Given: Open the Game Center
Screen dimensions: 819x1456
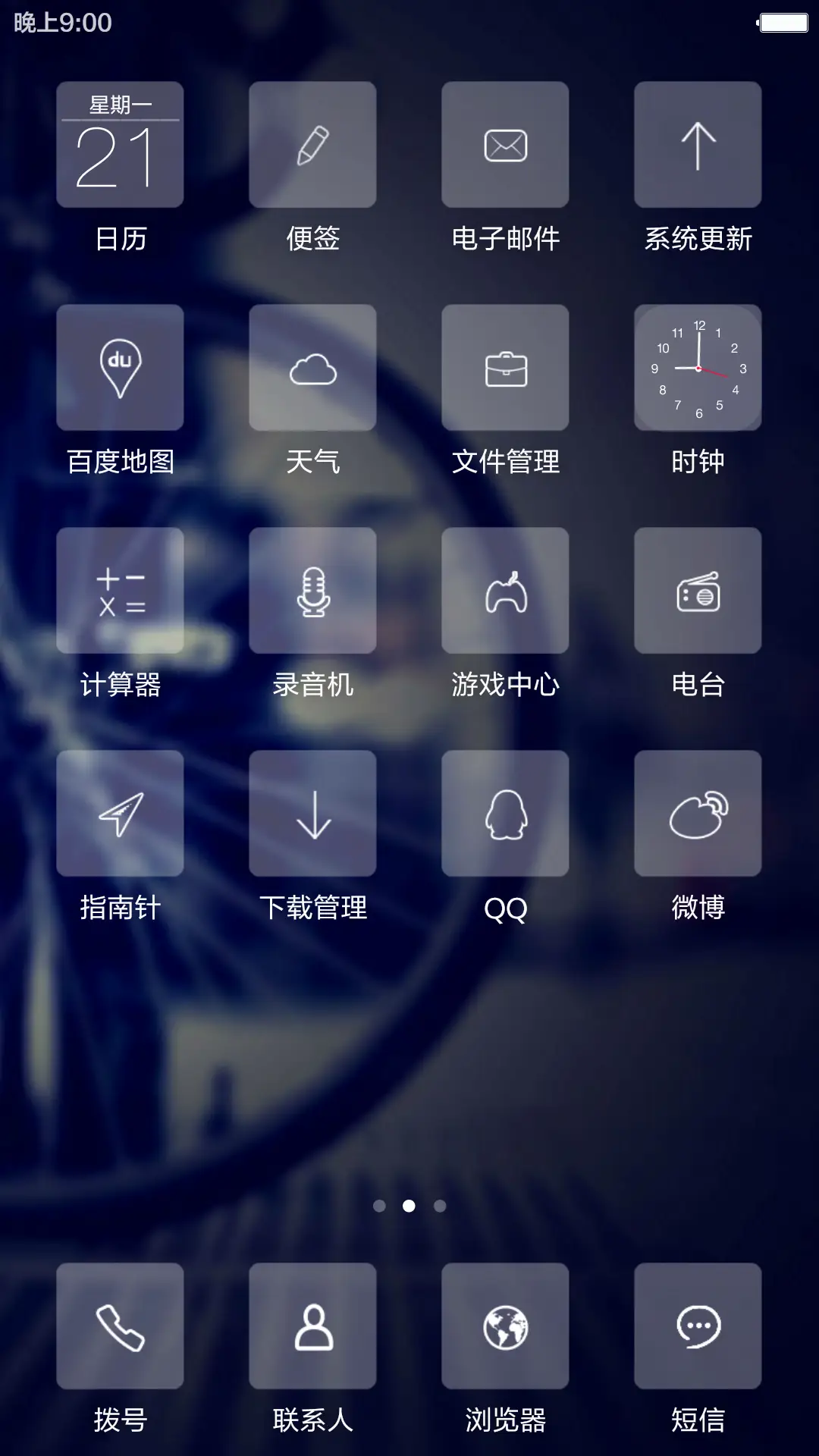Looking at the screenshot, I should tap(505, 590).
